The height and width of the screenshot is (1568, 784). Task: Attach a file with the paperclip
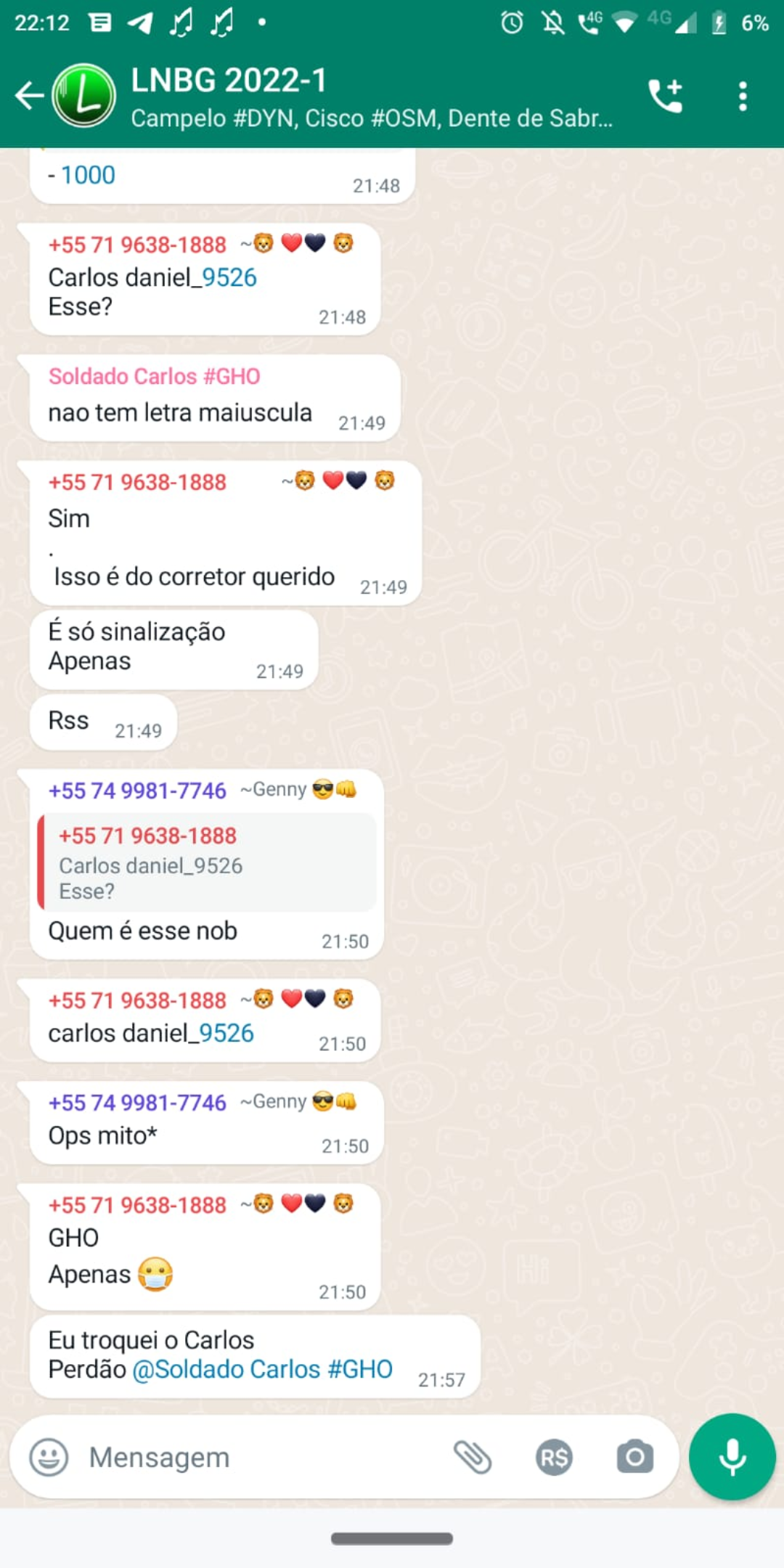pos(473,1457)
